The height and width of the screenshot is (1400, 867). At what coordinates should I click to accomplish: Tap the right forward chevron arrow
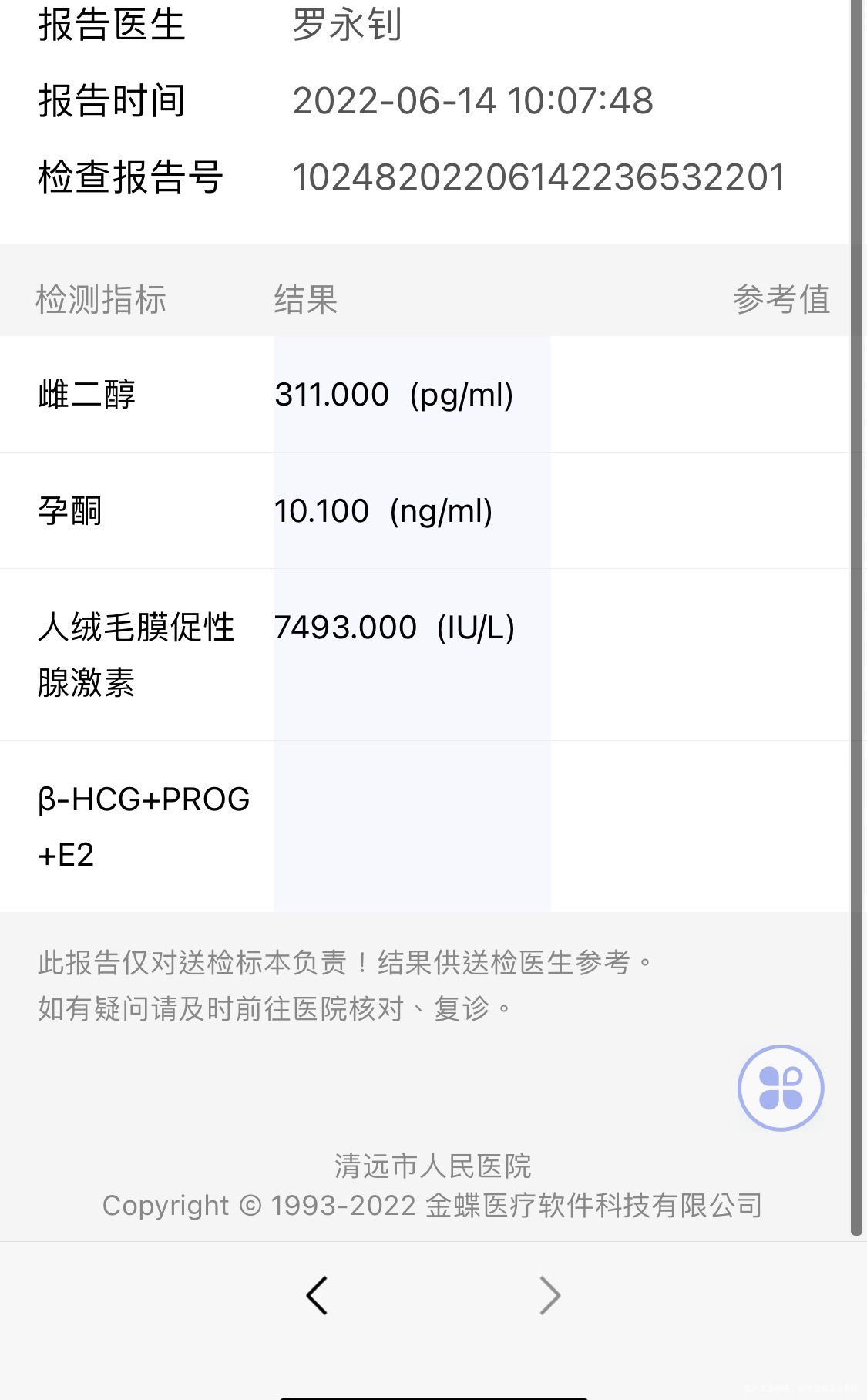(x=549, y=1295)
